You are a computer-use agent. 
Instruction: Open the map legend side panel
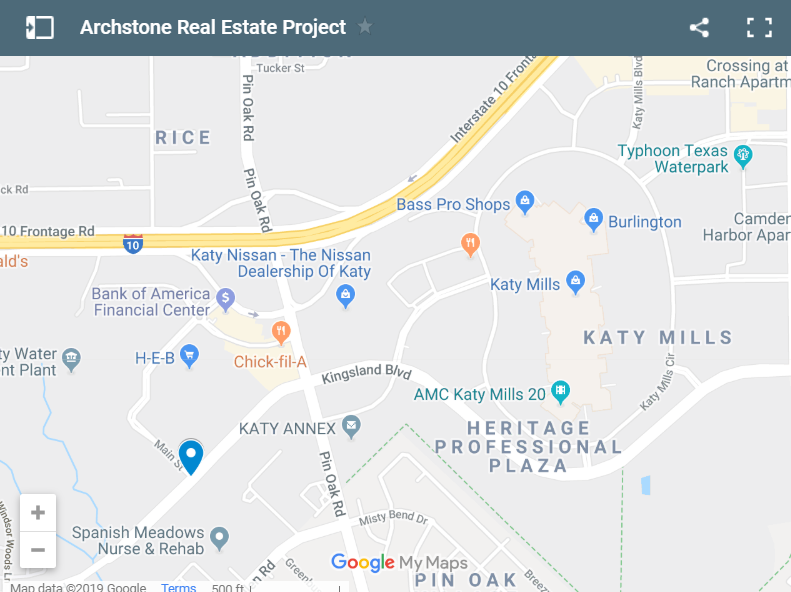coord(40,28)
